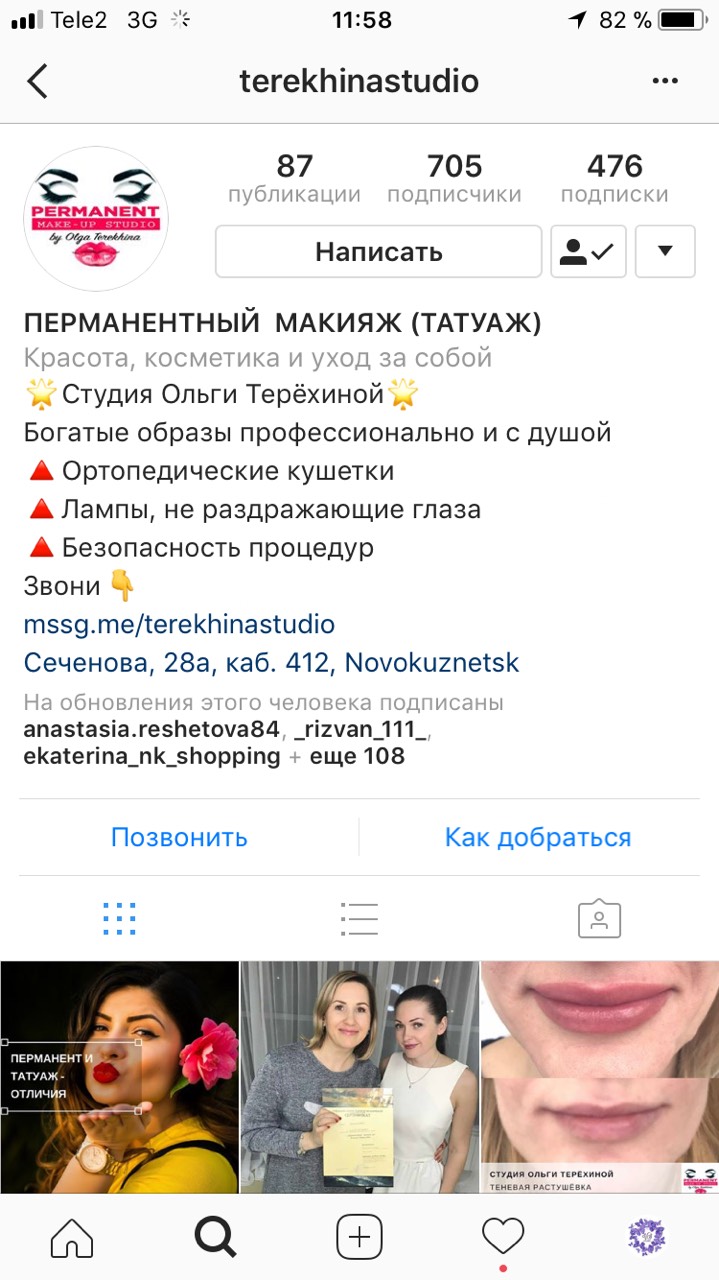Open the Теневая растушёвка lips post

click(x=600, y=1077)
